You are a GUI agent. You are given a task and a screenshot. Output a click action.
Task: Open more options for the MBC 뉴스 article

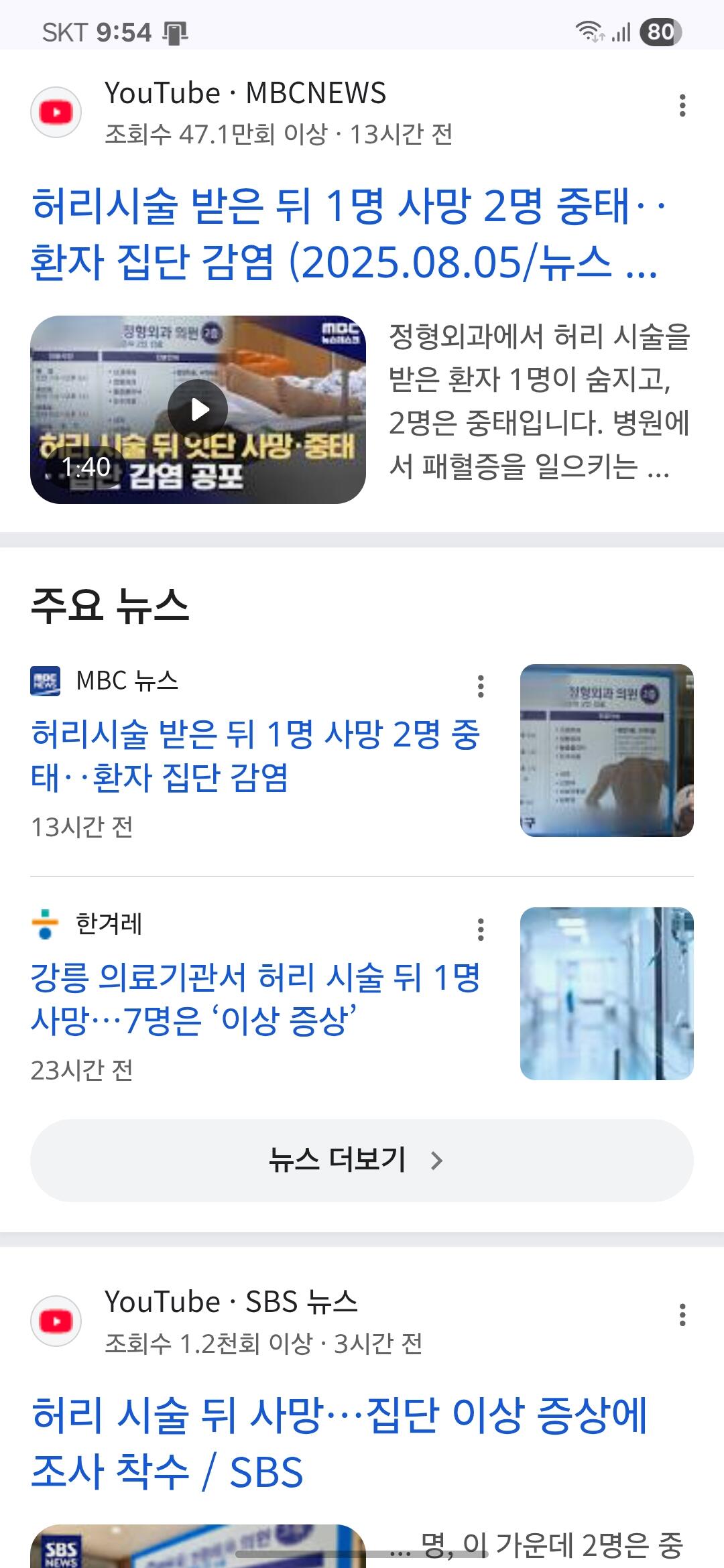481,686
